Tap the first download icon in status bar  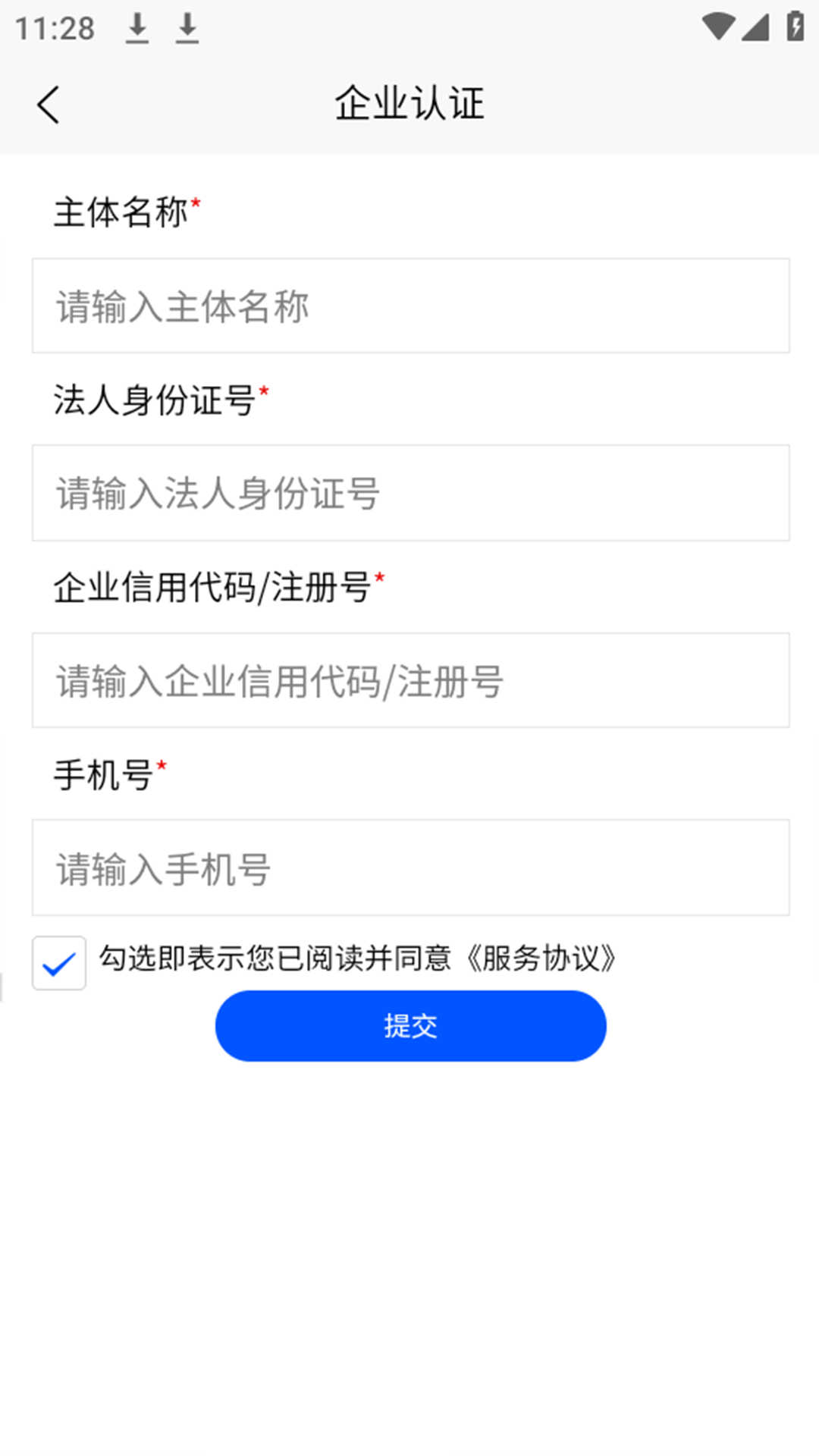click(138, 27)
